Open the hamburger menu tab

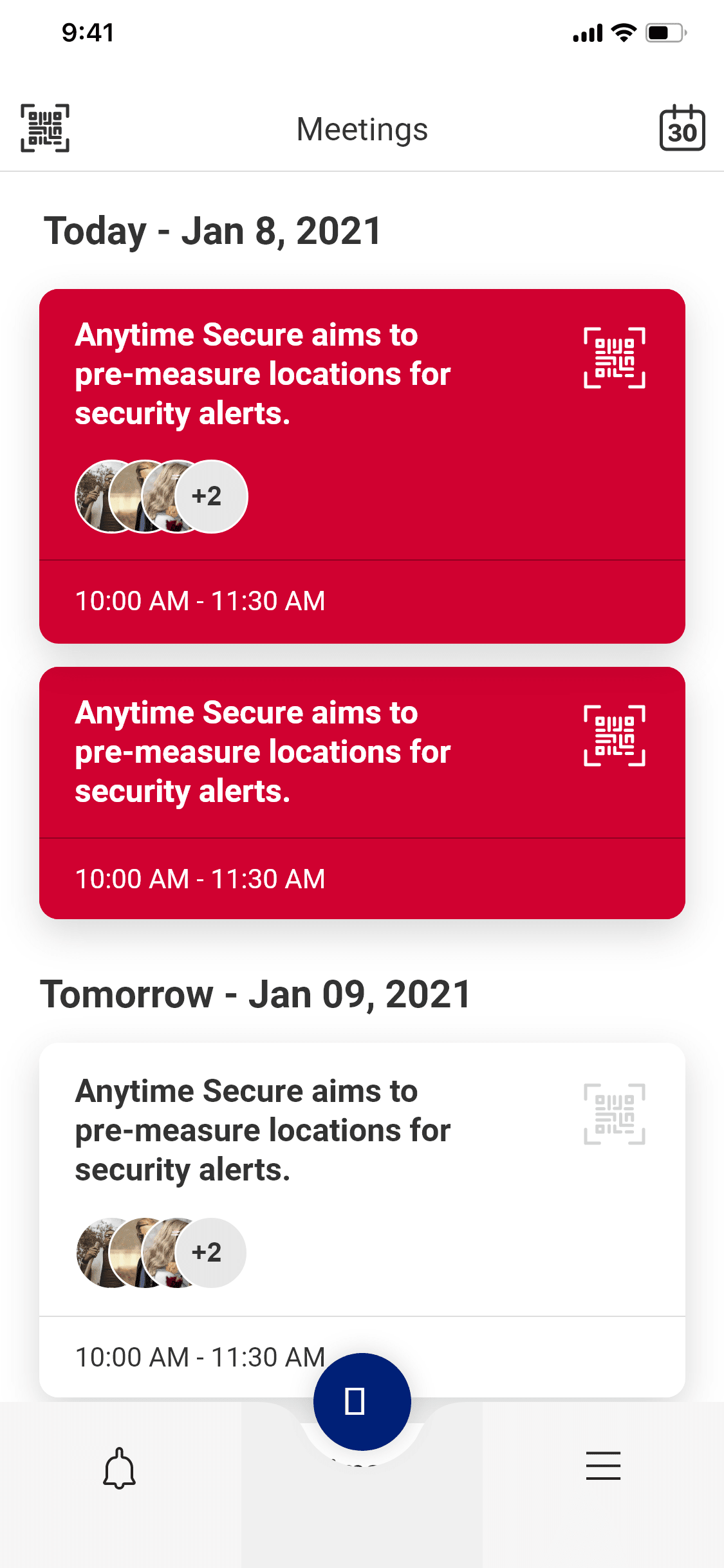tap(603, 1466)
